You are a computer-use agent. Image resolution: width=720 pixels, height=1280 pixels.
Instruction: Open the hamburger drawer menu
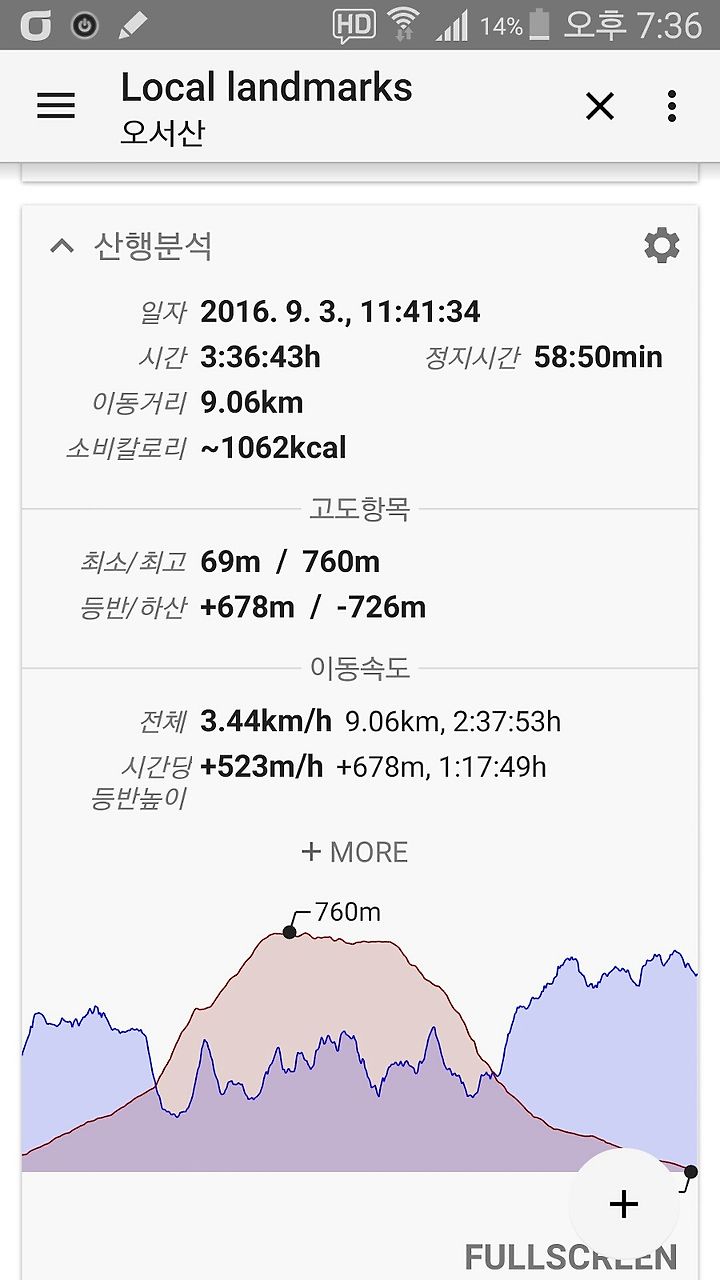(x=56, y=106)
